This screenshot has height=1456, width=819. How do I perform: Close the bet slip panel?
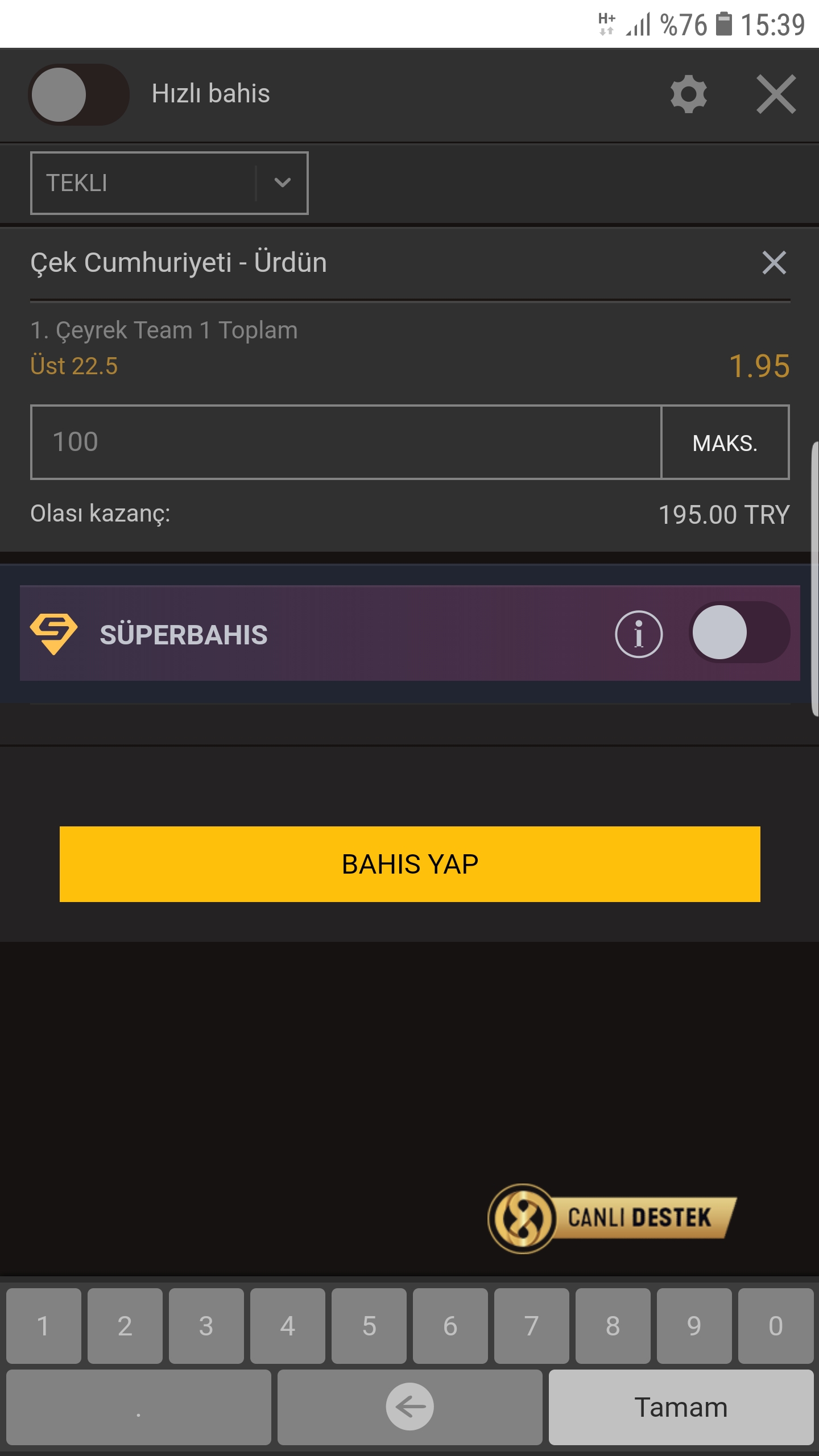click(776, 94)
